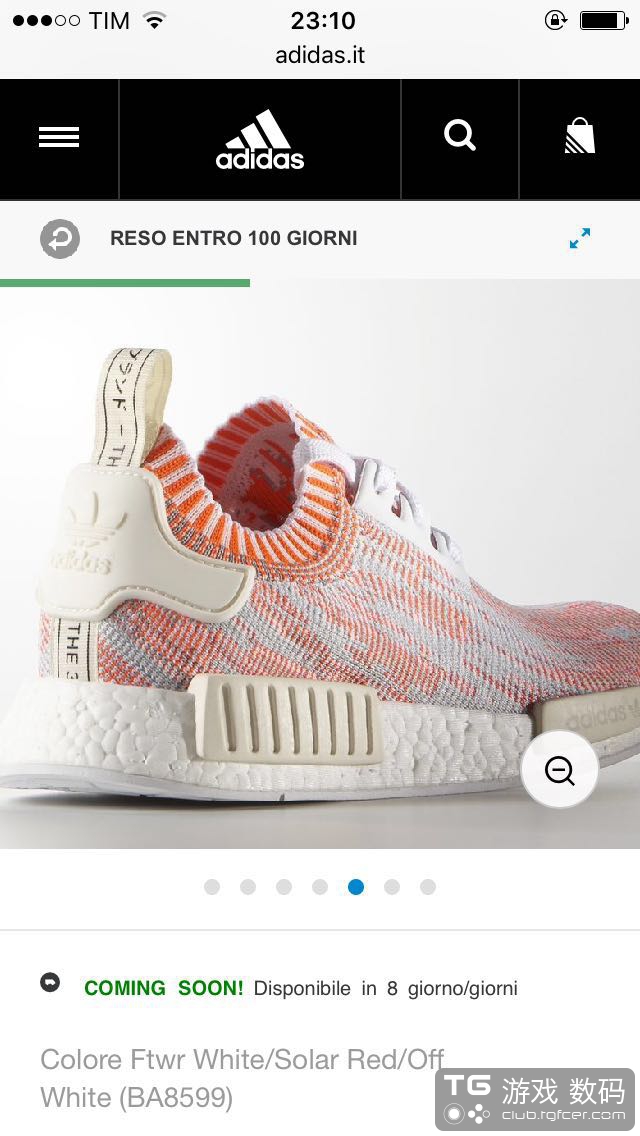This screenshot has width=640, height=1136.
Task: Expand product image to fullscreen
Action: [580, 238]
